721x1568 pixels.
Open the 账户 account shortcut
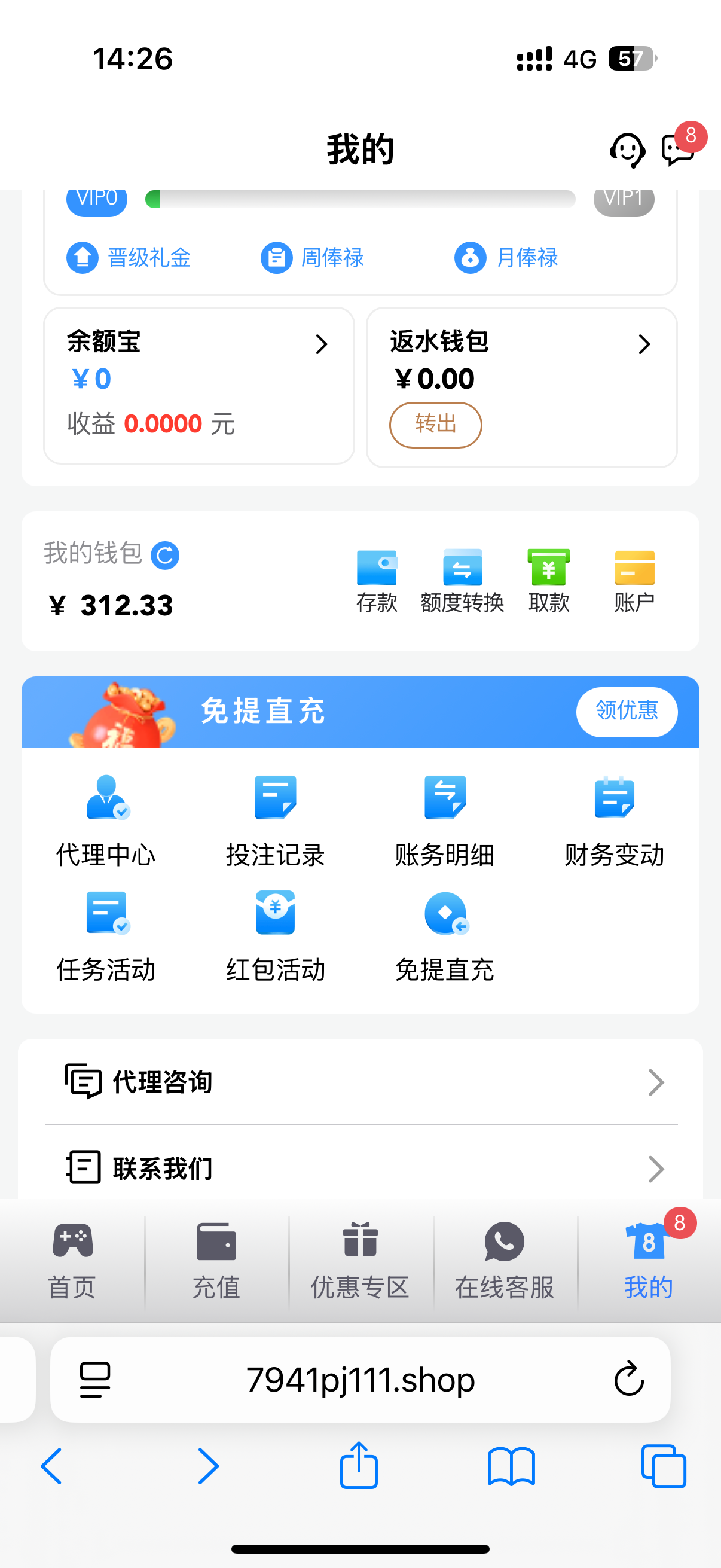(634, 581)
